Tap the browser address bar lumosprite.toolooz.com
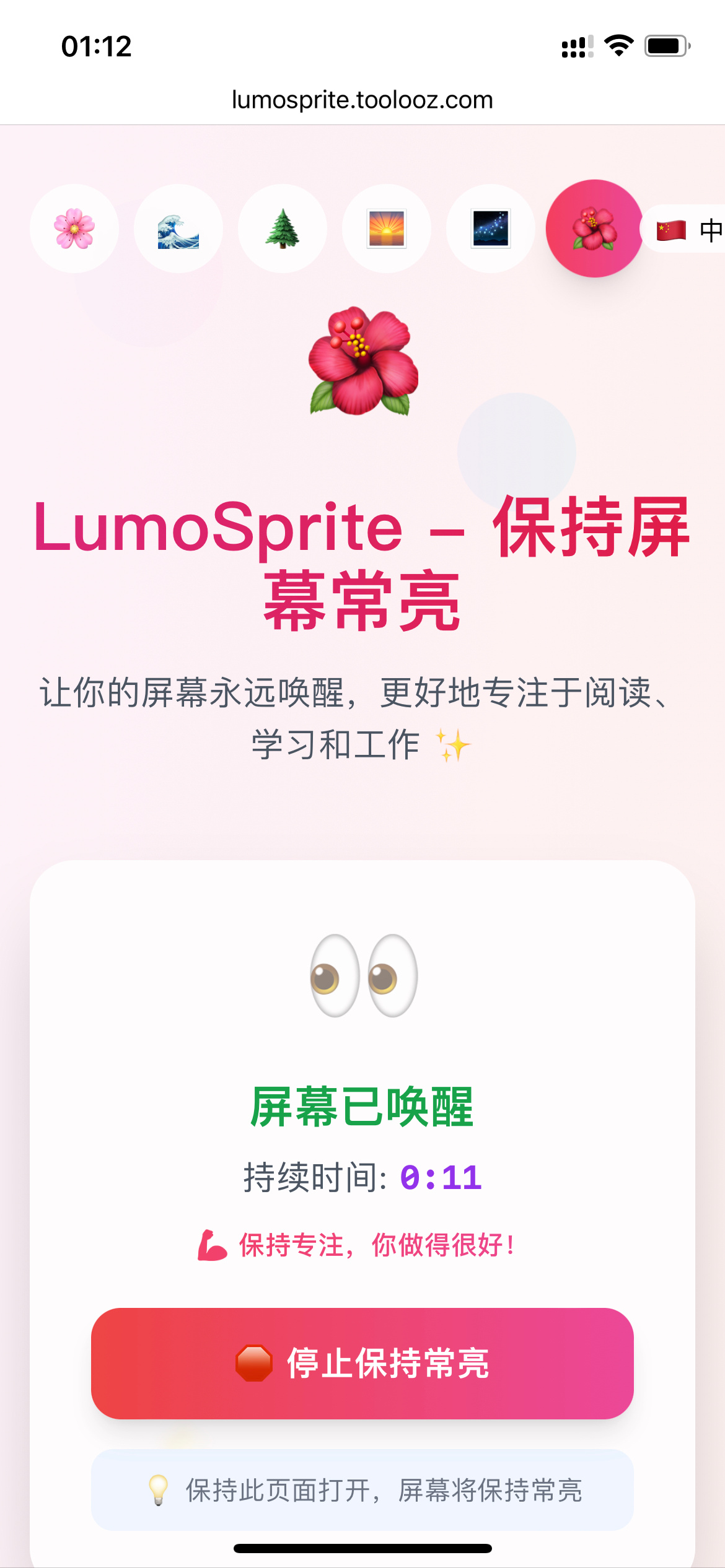 [x=362, y=100]
